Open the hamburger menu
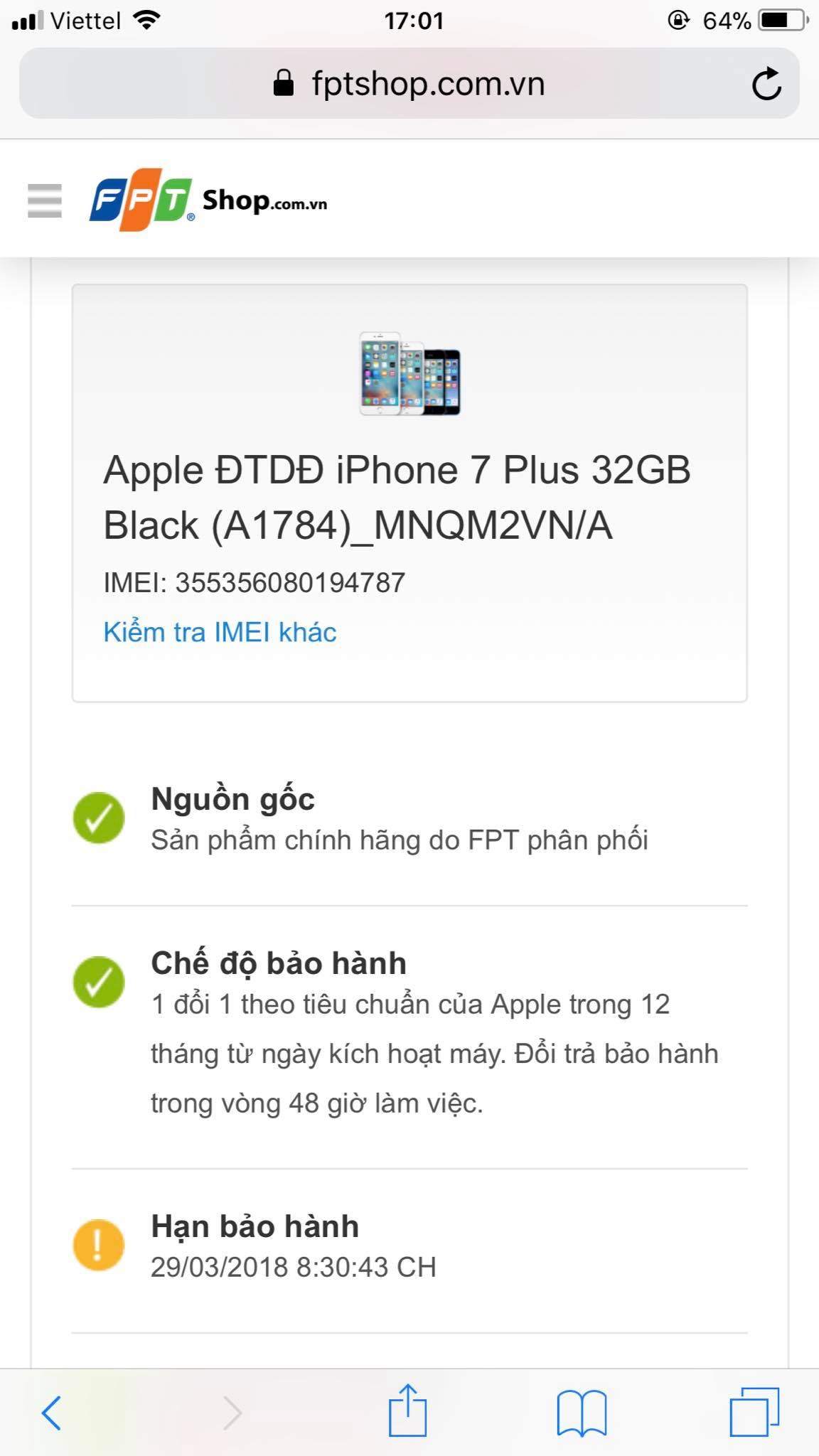 tap(45, 200)
